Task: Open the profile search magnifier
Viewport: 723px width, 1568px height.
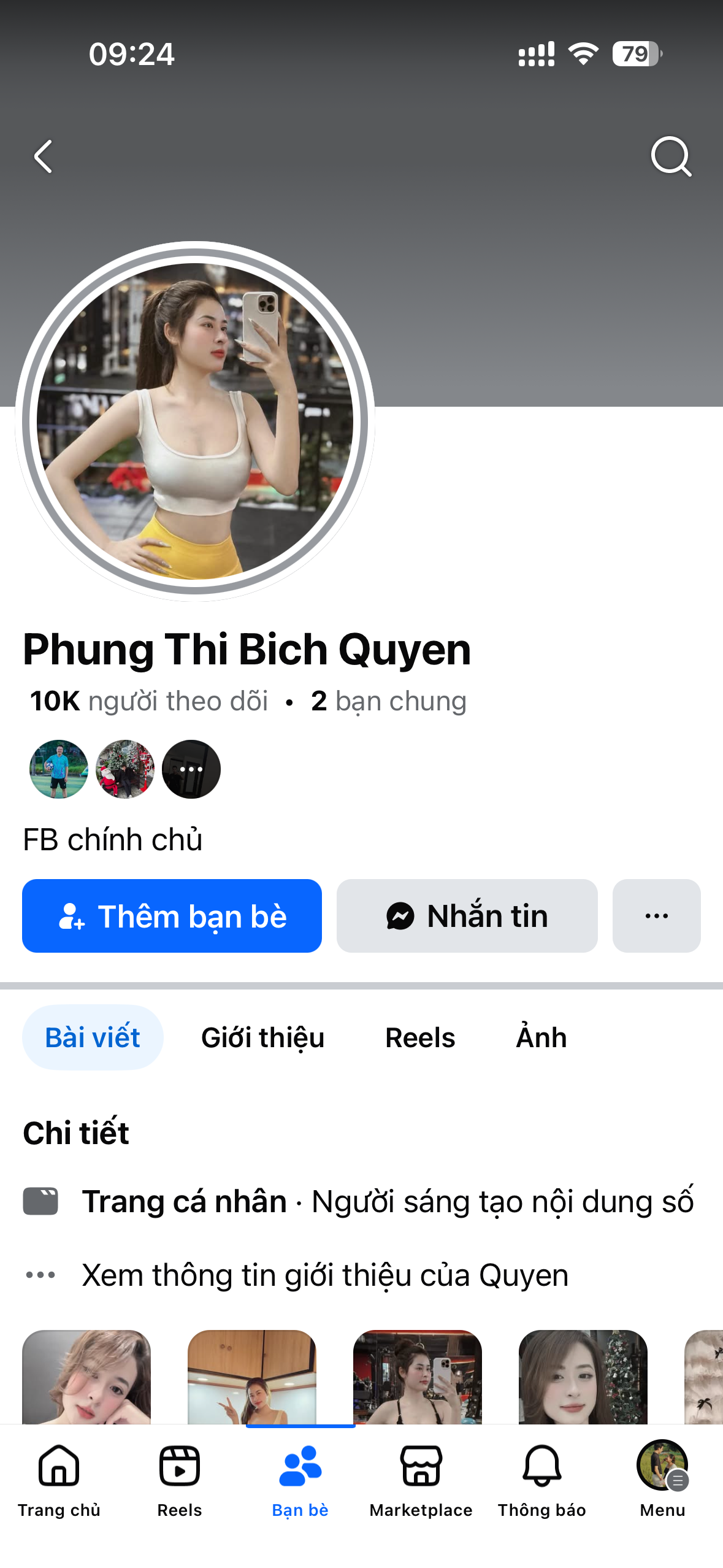Action: point(671,157)
